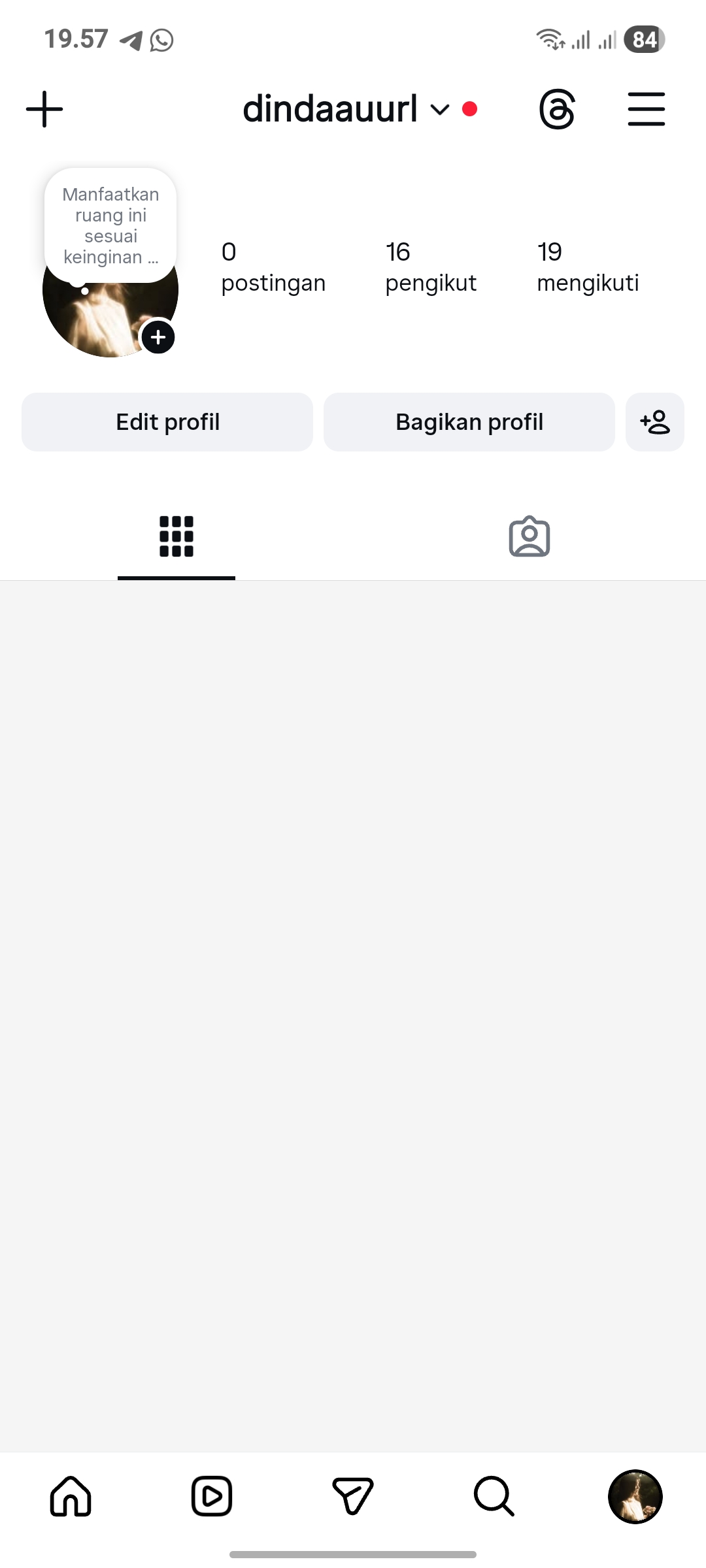
Task: Open the Reels tab
Action: (212, 1496)
